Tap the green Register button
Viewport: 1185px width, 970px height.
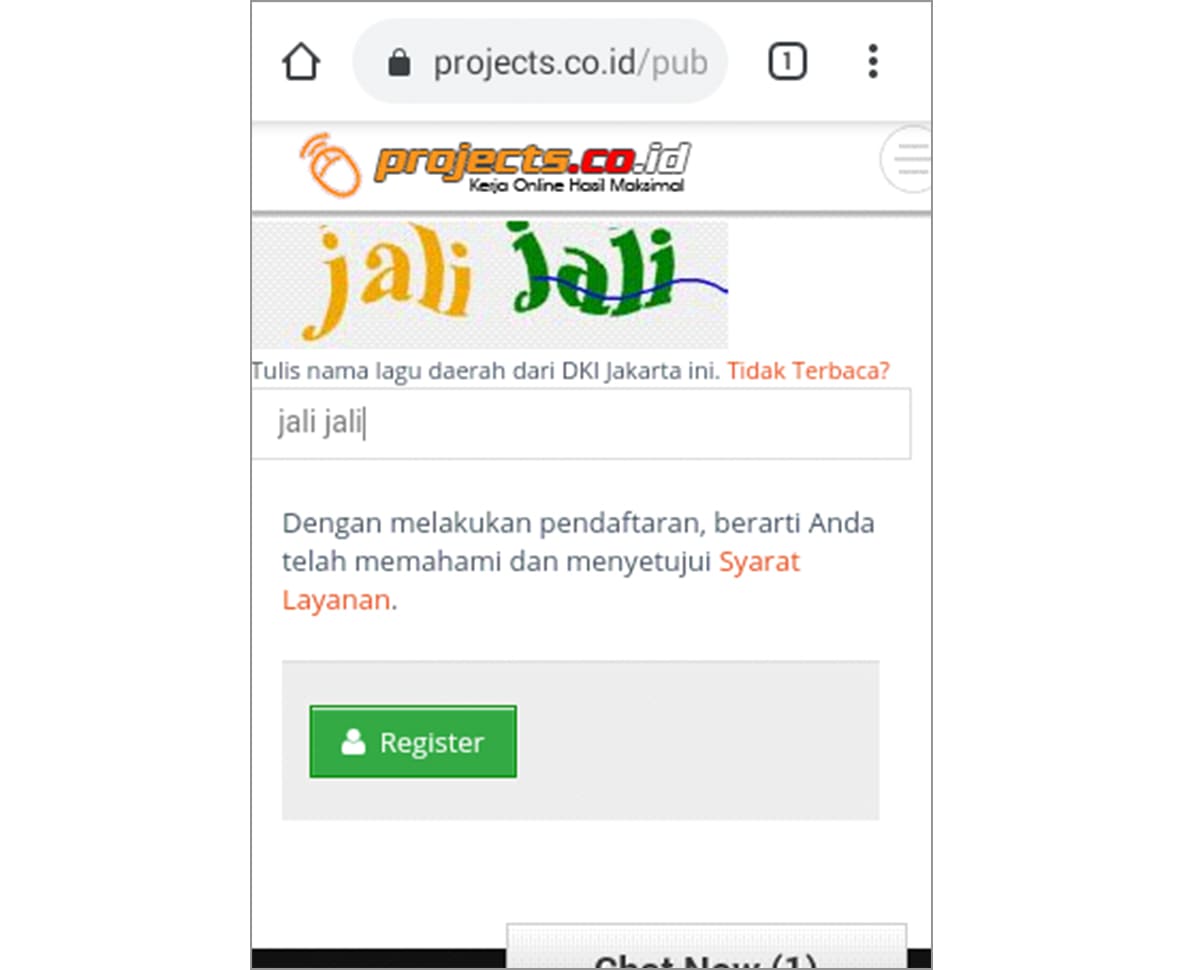413,742
